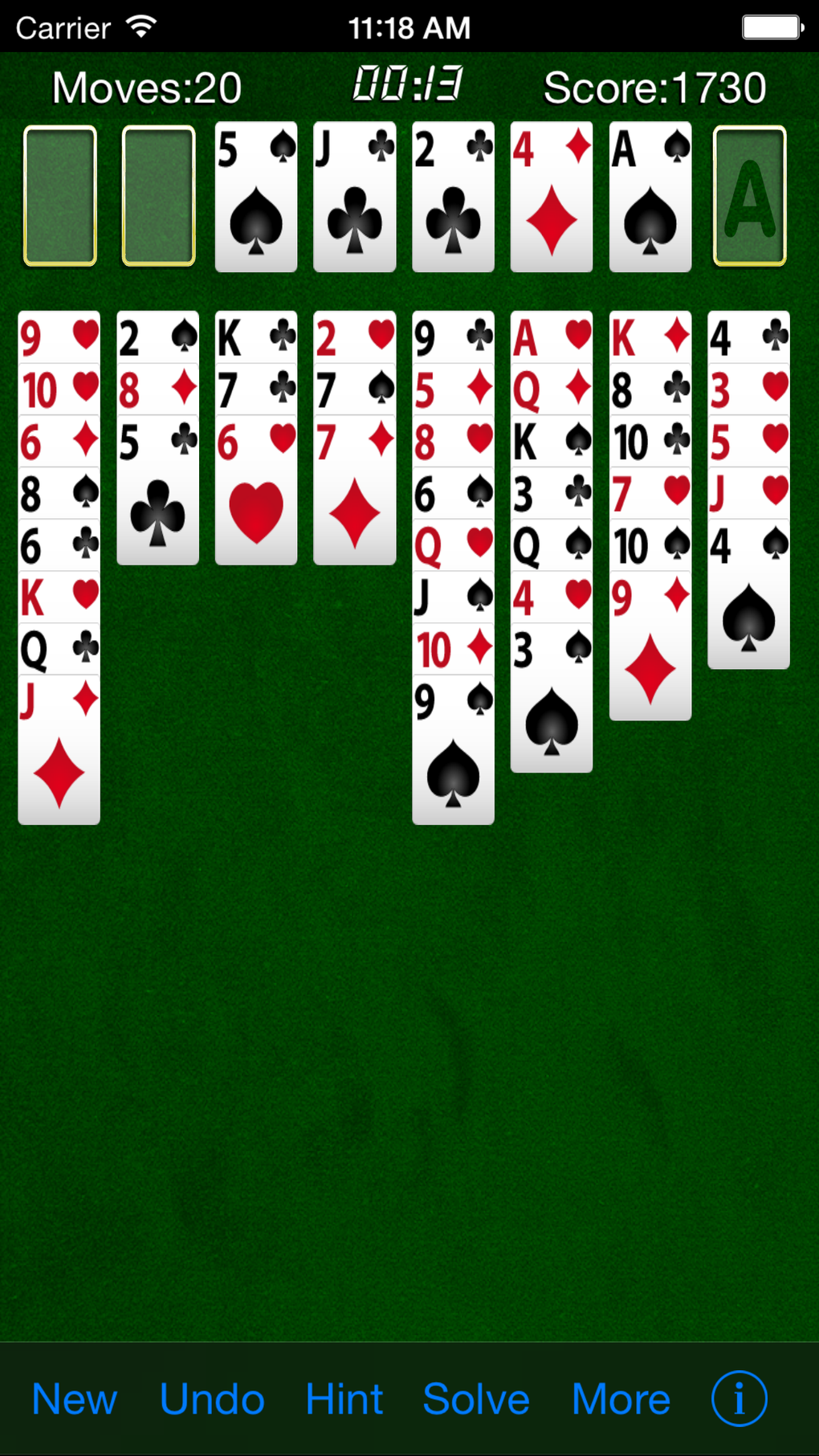Tap Solve to auto-complete the game

coord(475,1397)
